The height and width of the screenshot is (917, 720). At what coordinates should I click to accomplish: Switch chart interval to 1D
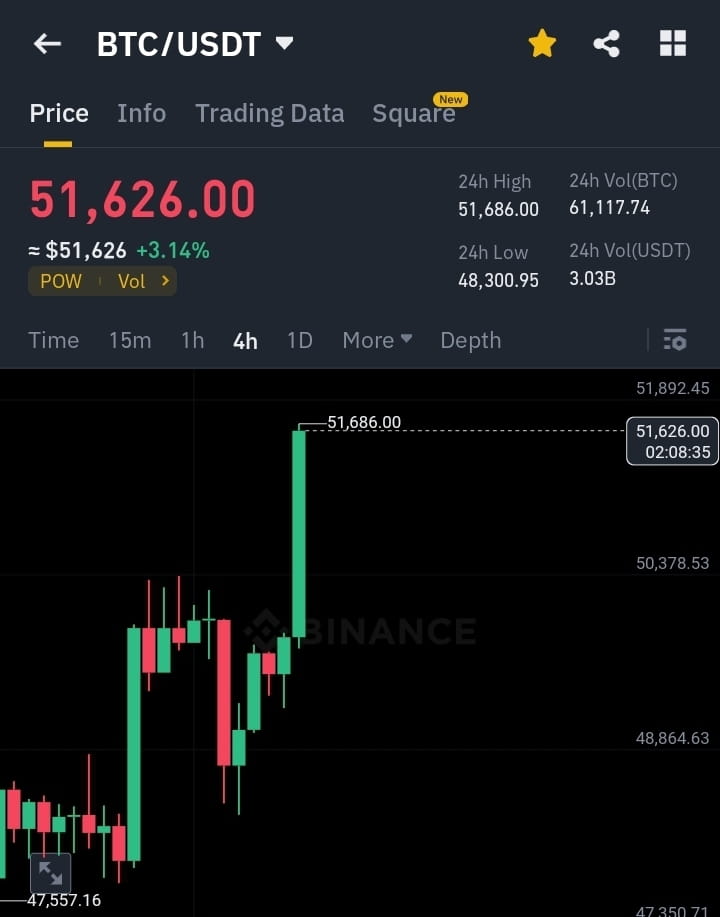(299, 340)
